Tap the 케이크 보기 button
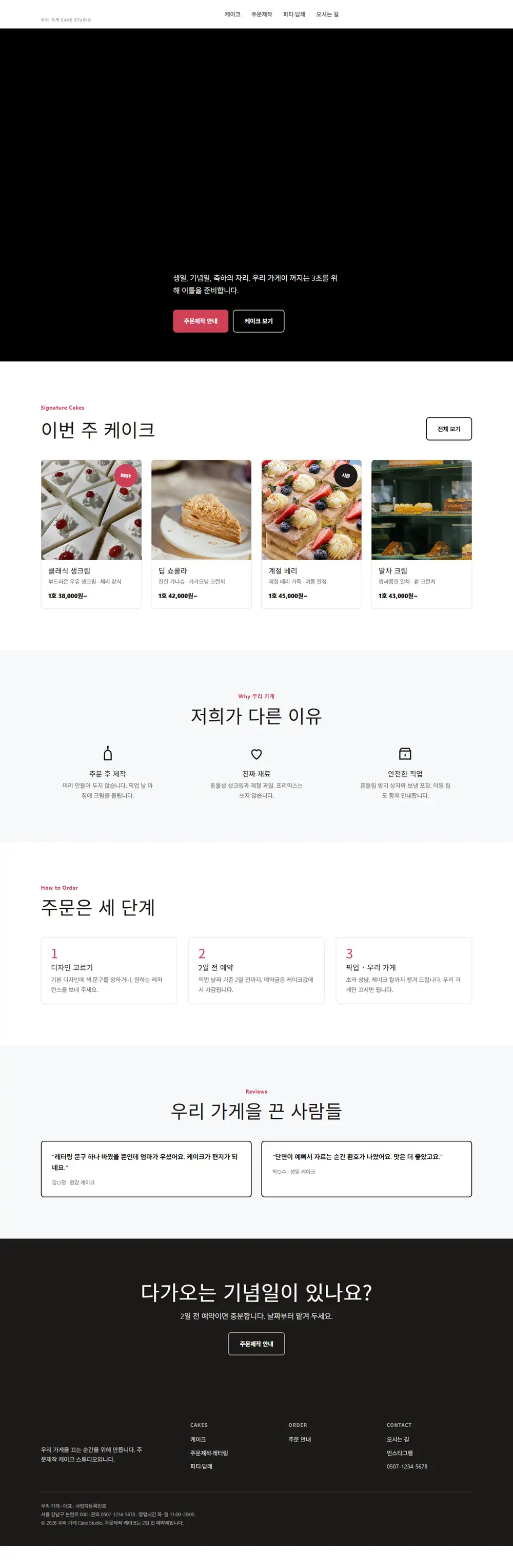Viewport: 513px width, 1568px height. tap(259, 321)
